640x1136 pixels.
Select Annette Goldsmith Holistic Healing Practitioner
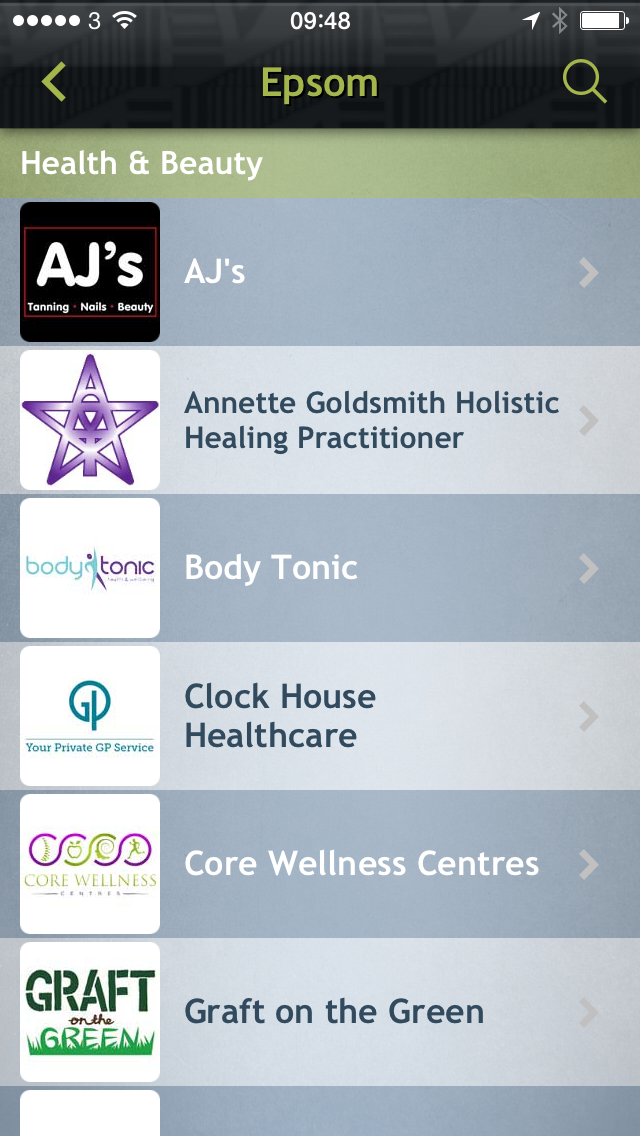(x=320, y=420)
